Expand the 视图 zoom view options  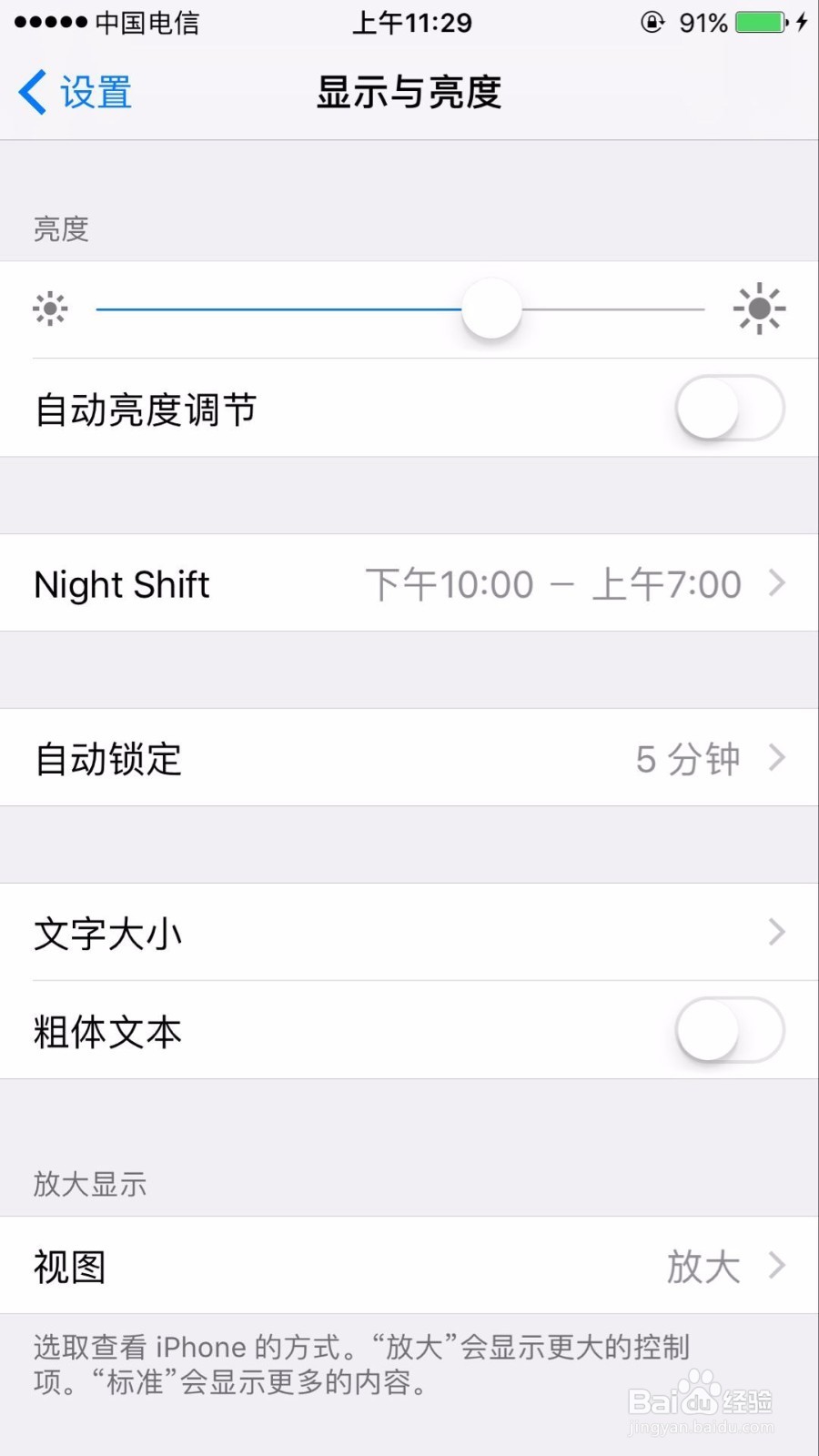409,1265
